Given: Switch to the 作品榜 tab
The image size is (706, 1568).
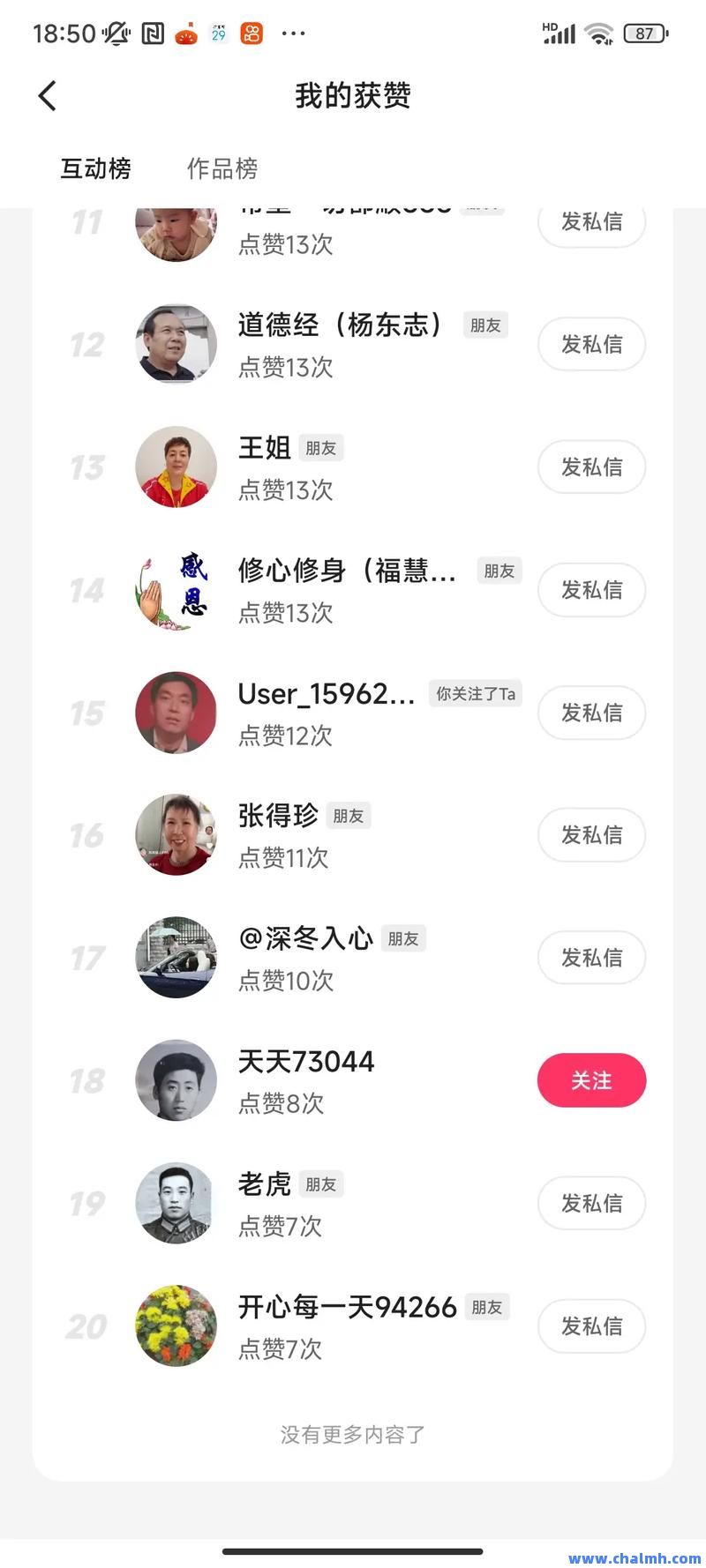Looking at the screenshot, I should [222, 168].
